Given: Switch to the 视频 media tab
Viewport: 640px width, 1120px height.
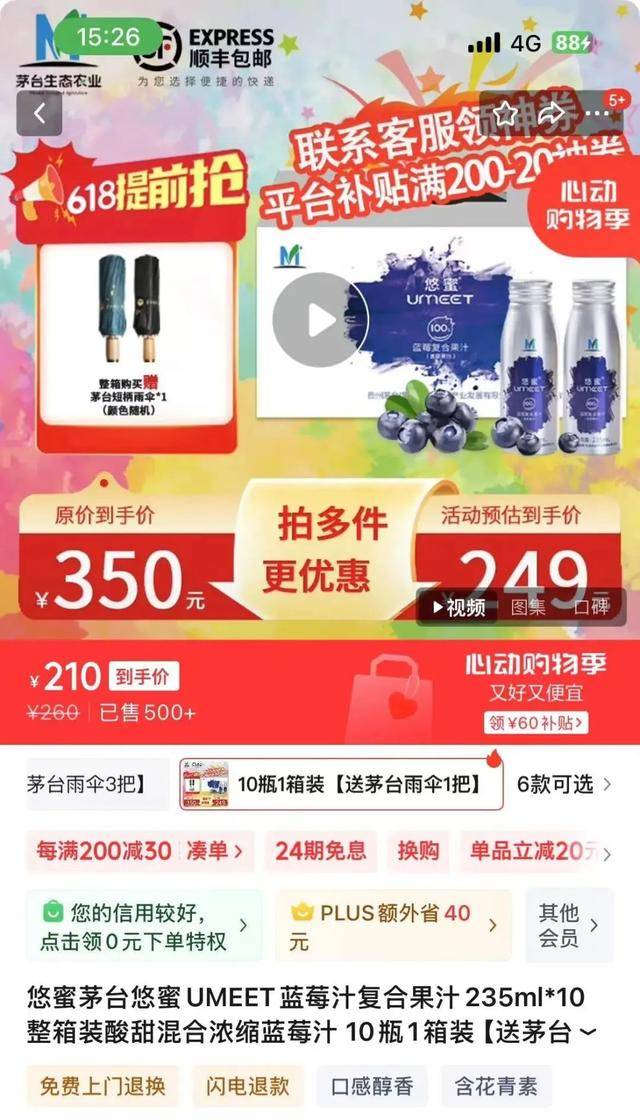Looking at the screenshot, I should click(458, 607).
